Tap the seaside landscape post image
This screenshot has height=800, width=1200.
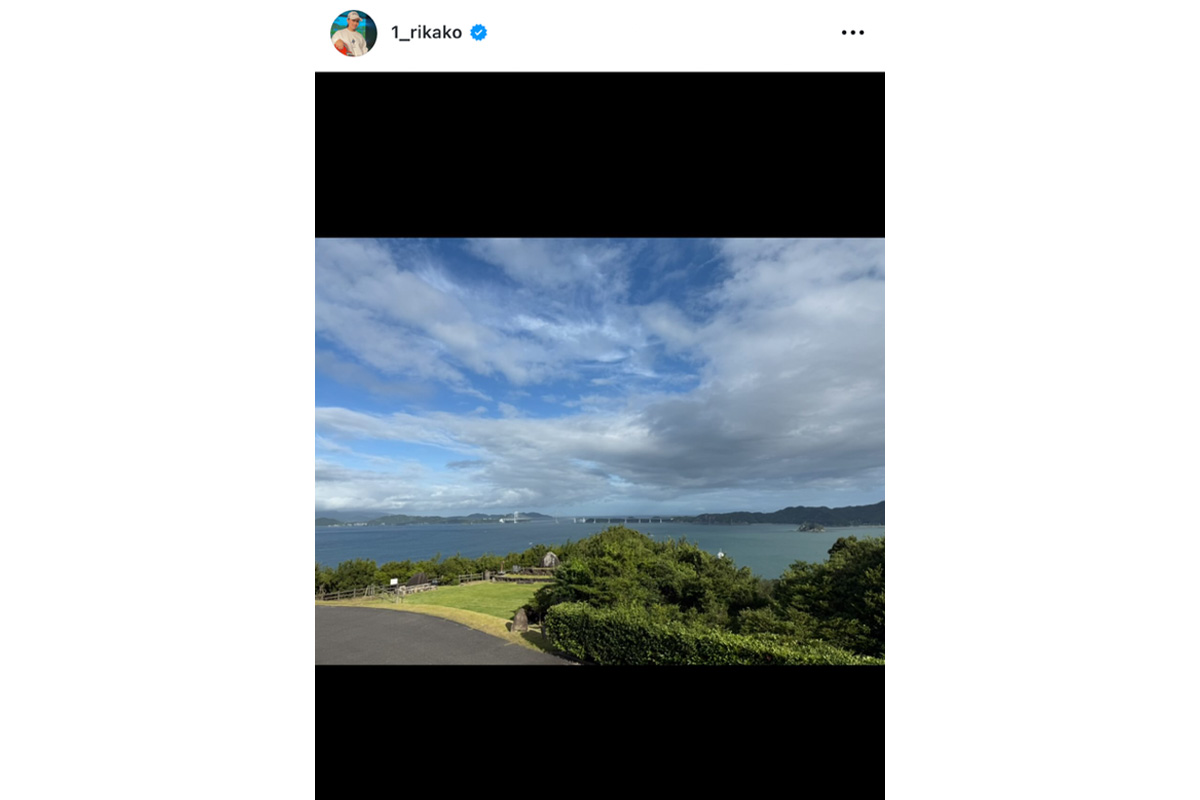pos(600,450)
